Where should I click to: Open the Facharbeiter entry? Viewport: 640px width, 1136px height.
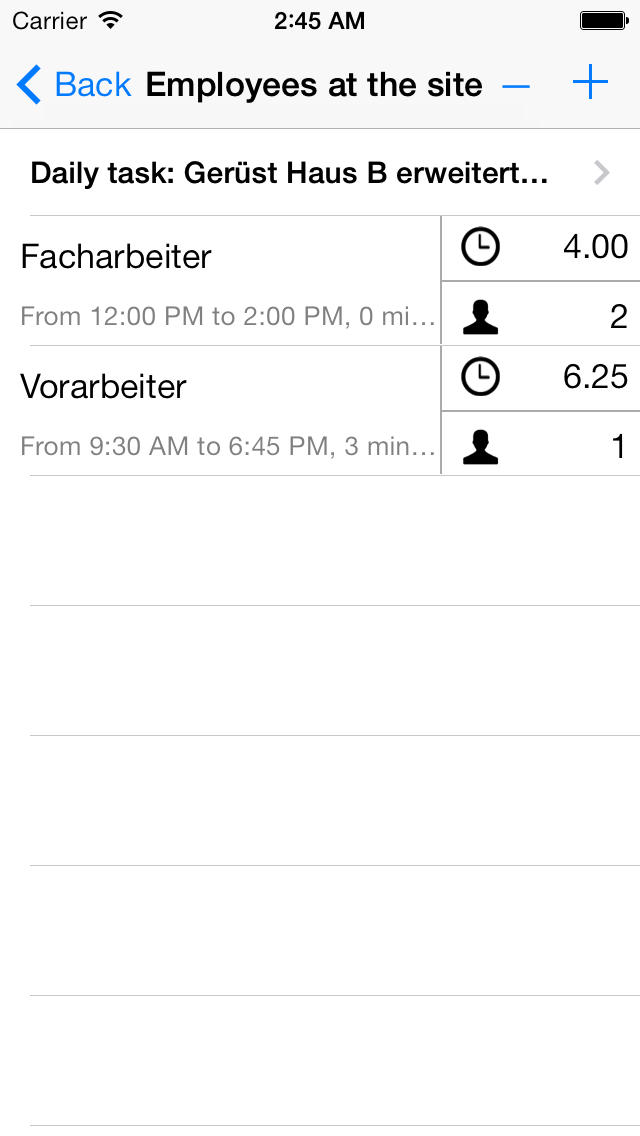(x=220, y=281)
